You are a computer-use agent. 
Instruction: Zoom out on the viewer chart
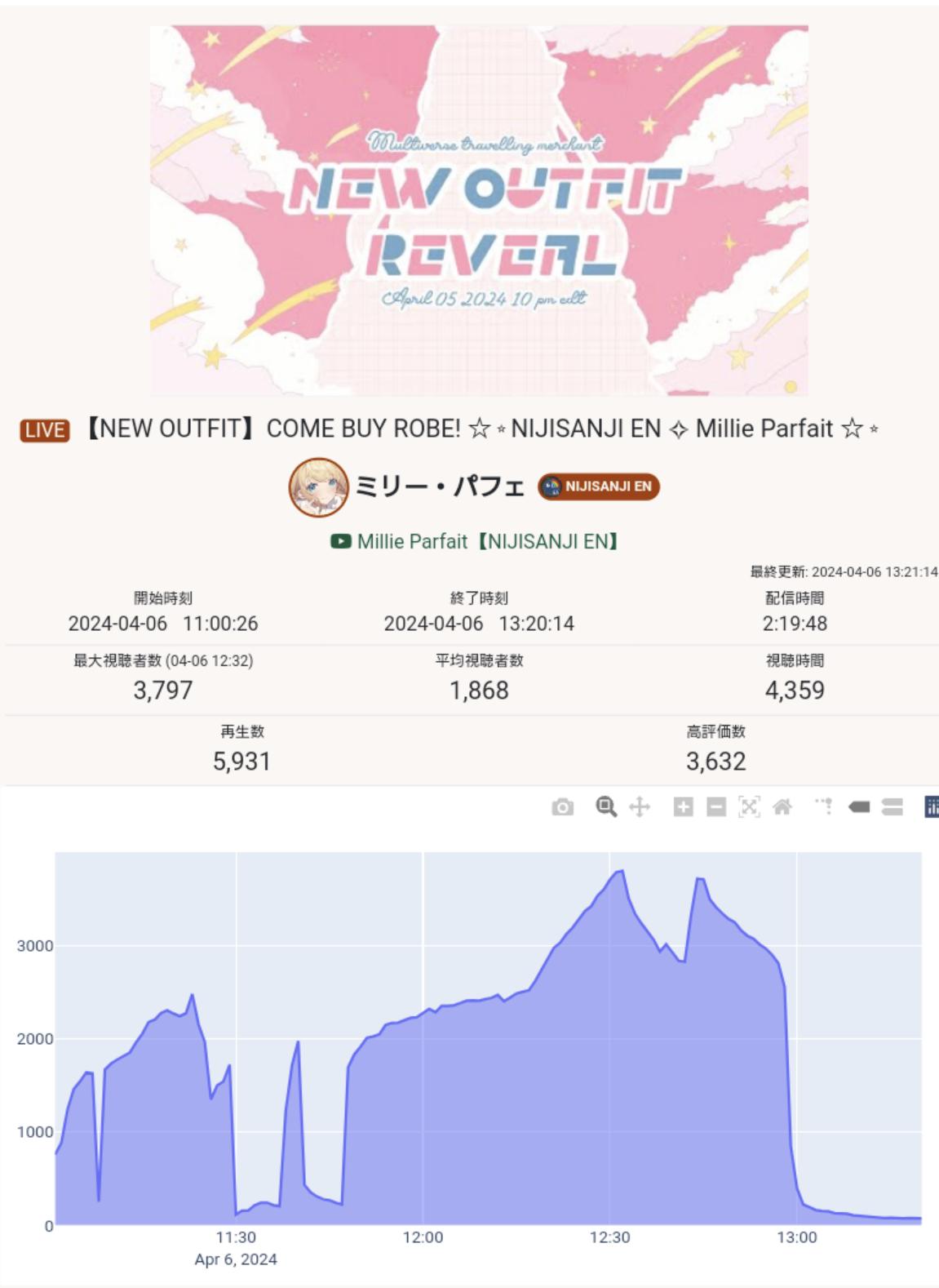click(x=715, y=807)
